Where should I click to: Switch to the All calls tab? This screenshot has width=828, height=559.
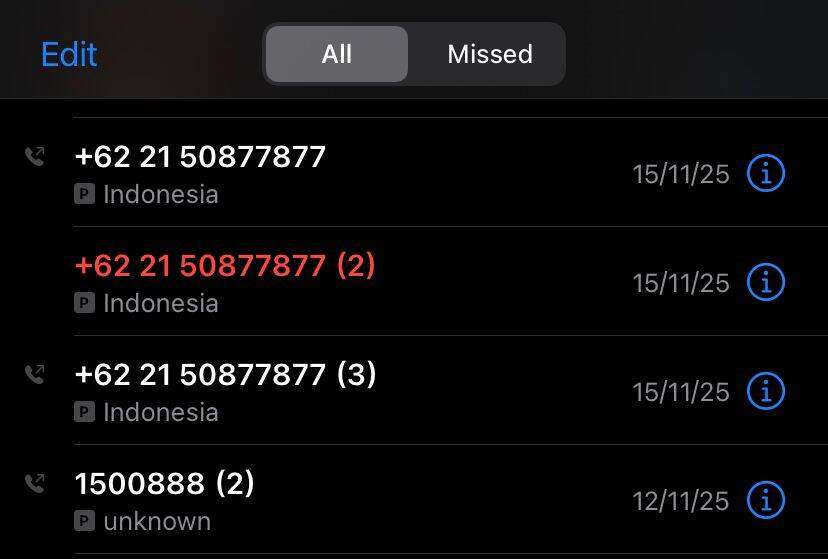click(x=337, y=54)
